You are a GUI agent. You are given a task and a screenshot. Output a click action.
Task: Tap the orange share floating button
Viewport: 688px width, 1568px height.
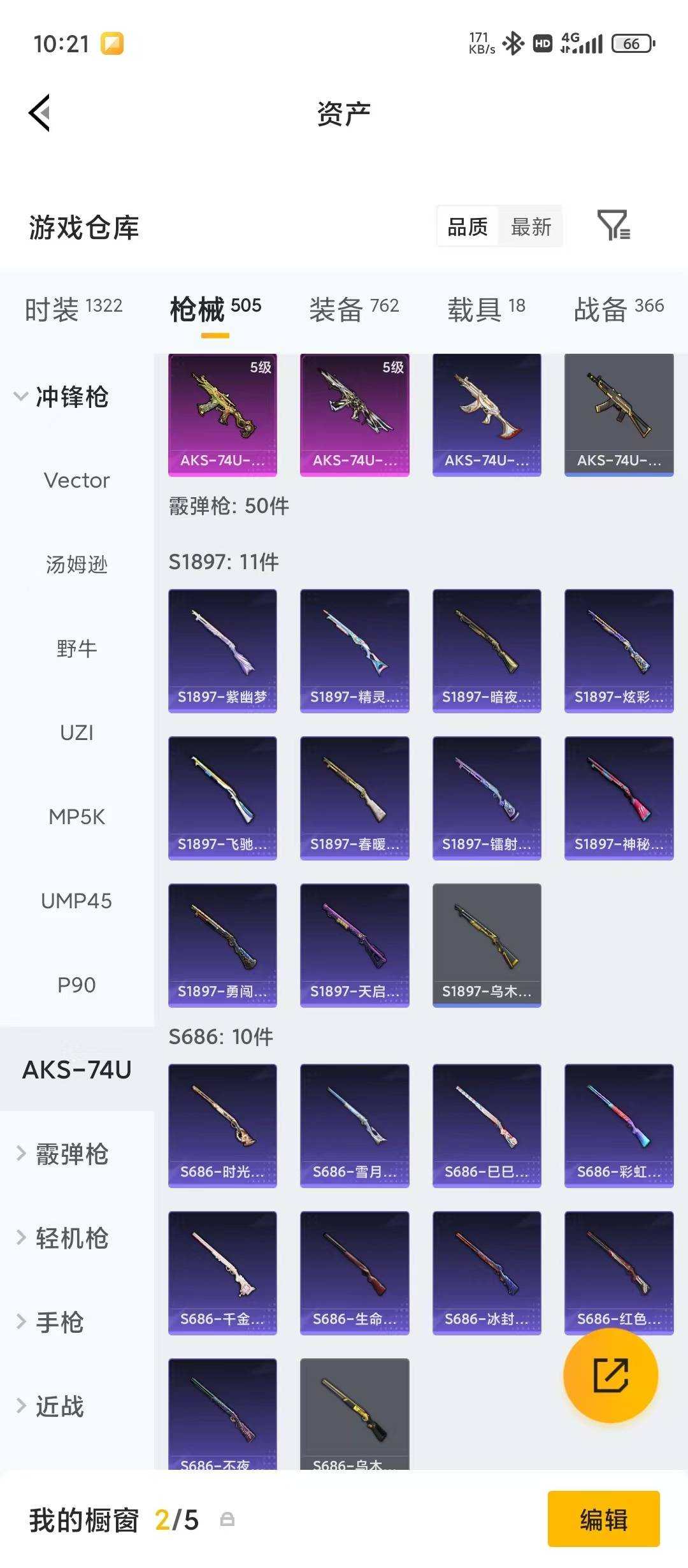tap(610, 1375)
